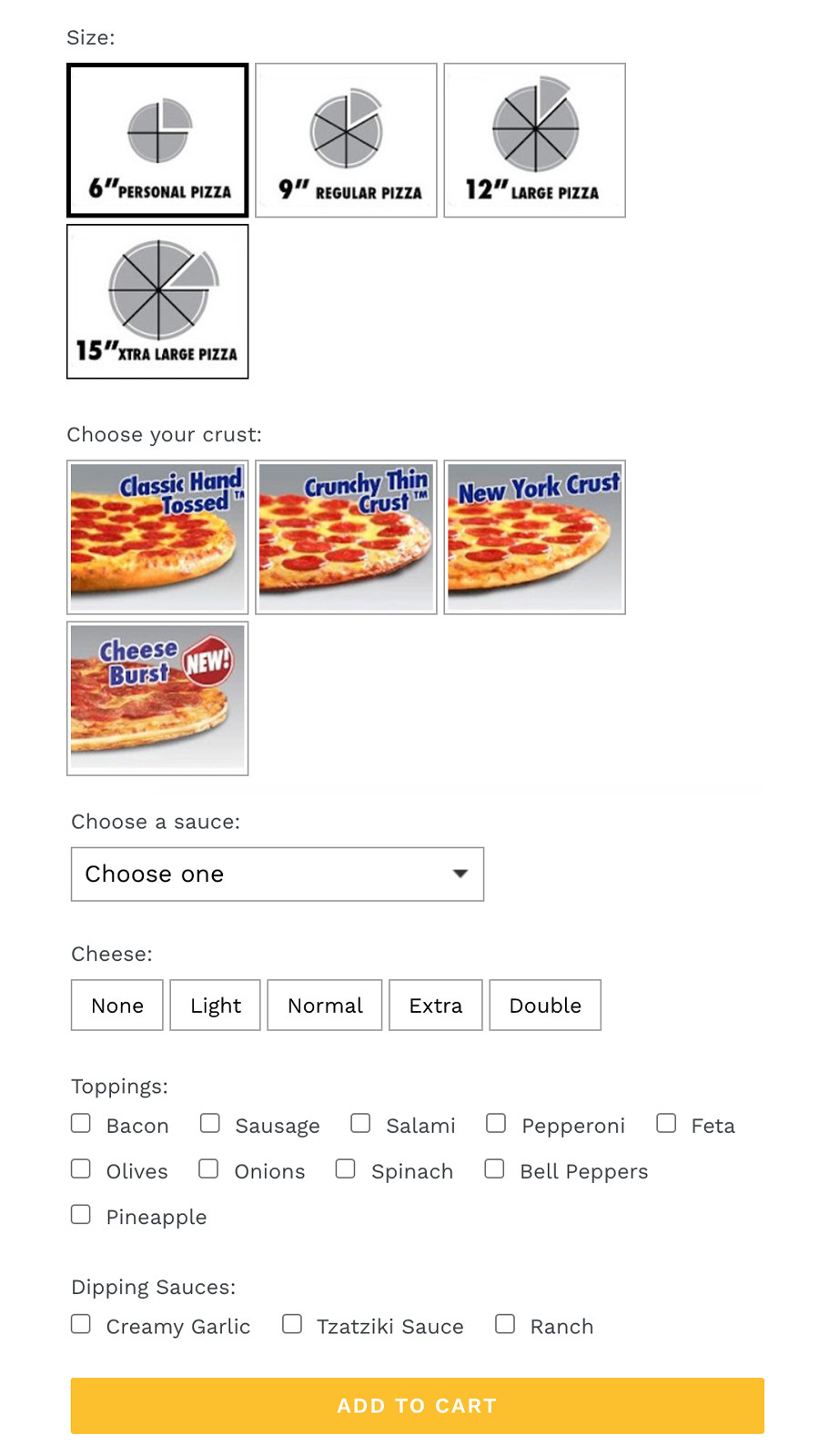Tick the Bacon topping checkbox

click(x=81, y=1124)
